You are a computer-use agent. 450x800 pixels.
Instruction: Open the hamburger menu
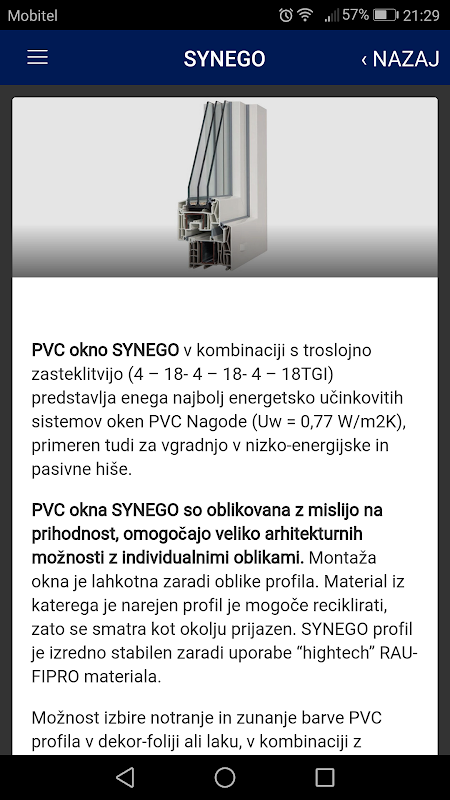[x=37, y=58]
